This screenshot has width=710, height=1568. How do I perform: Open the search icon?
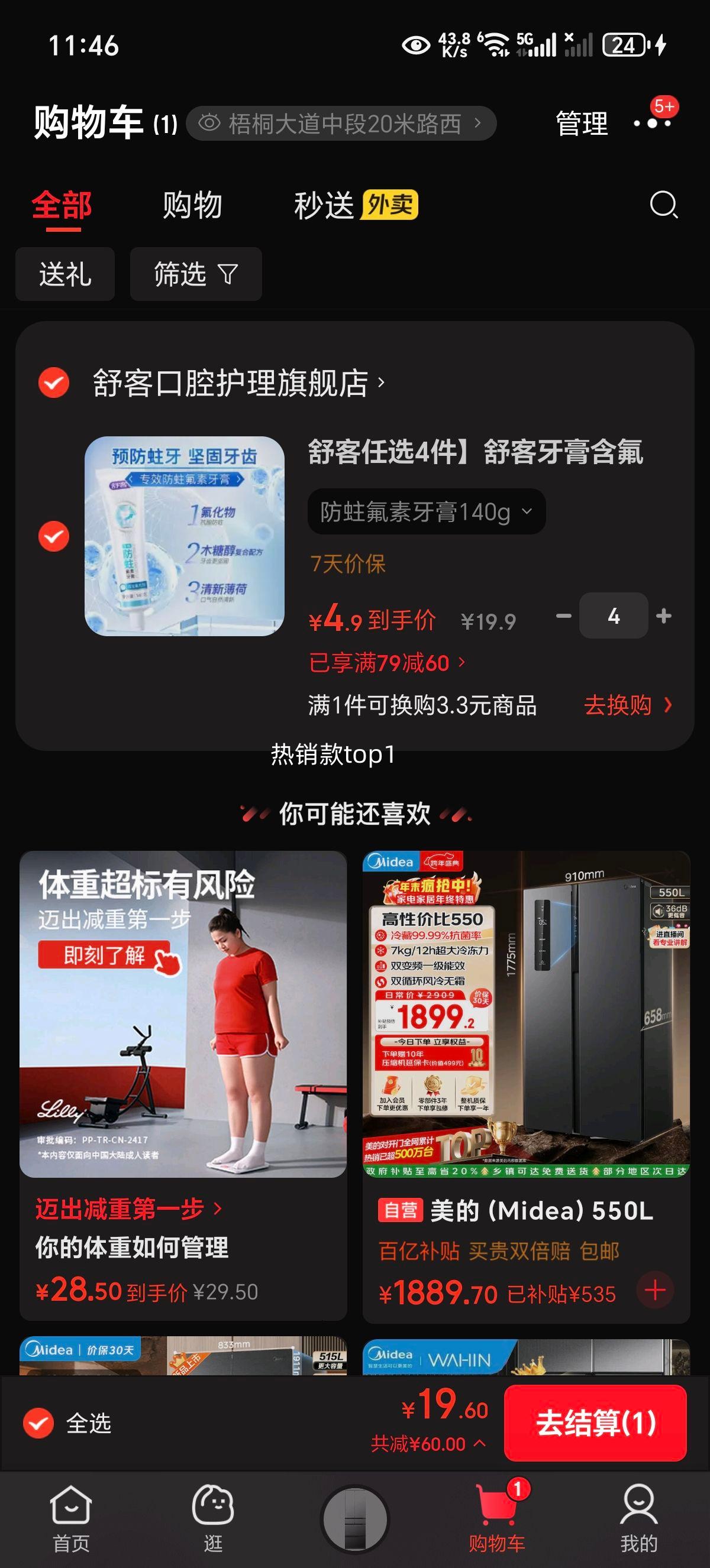pos(665,207)
